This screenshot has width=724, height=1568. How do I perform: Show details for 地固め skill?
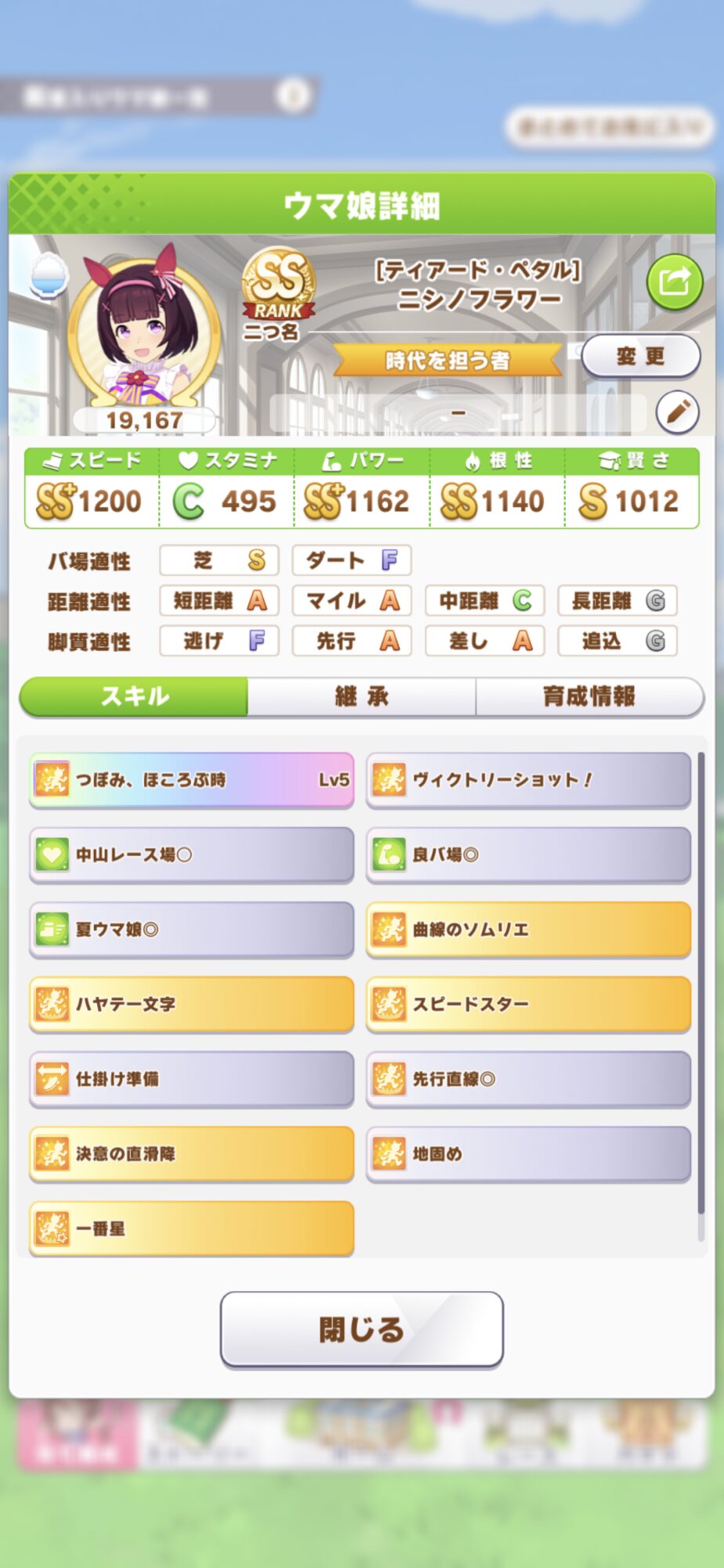point(528,1154)
